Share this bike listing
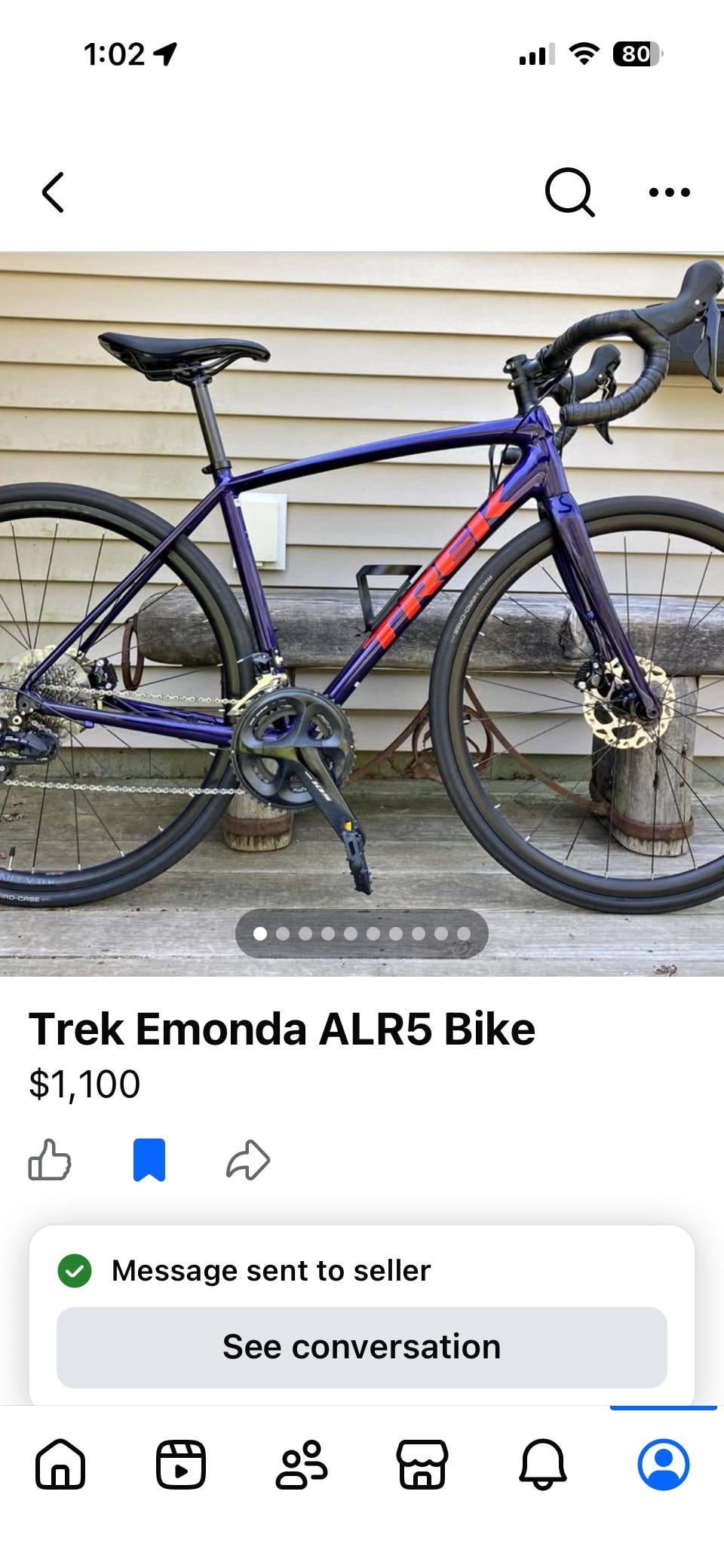This screenshot has width=724, height=1568. click(x=248, y=1159)
